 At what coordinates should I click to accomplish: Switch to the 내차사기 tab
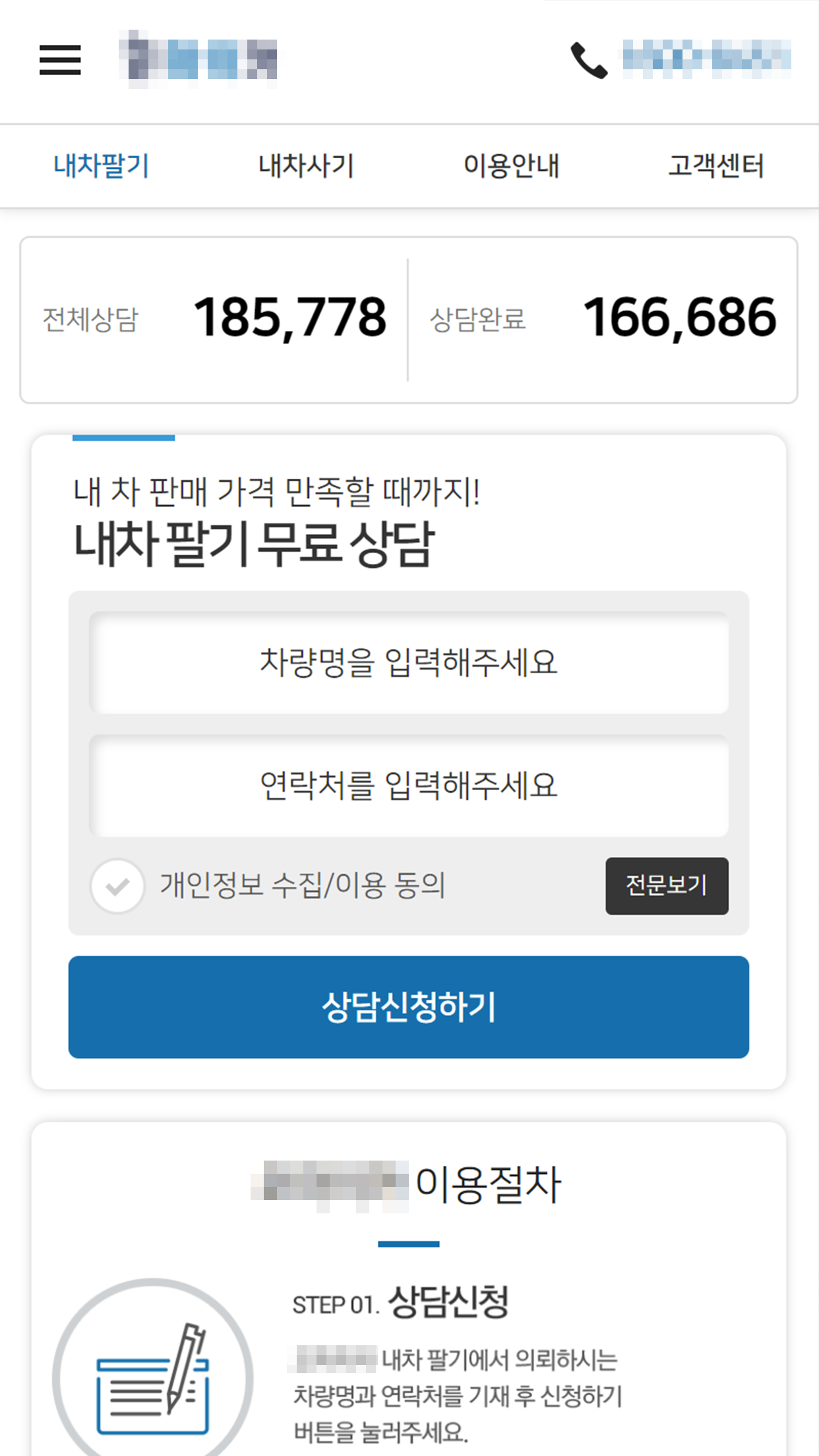coord(307,166)
